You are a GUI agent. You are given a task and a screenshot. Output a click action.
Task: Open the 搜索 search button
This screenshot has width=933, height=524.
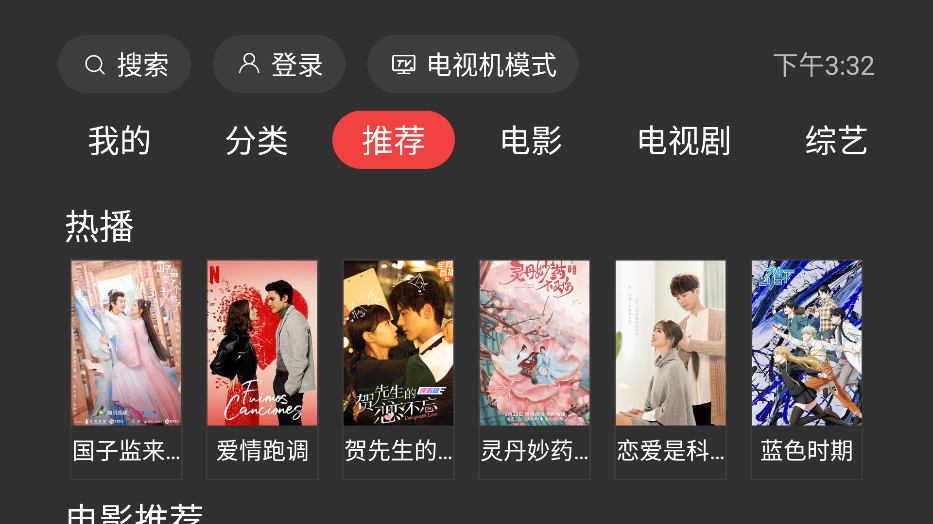124,65
